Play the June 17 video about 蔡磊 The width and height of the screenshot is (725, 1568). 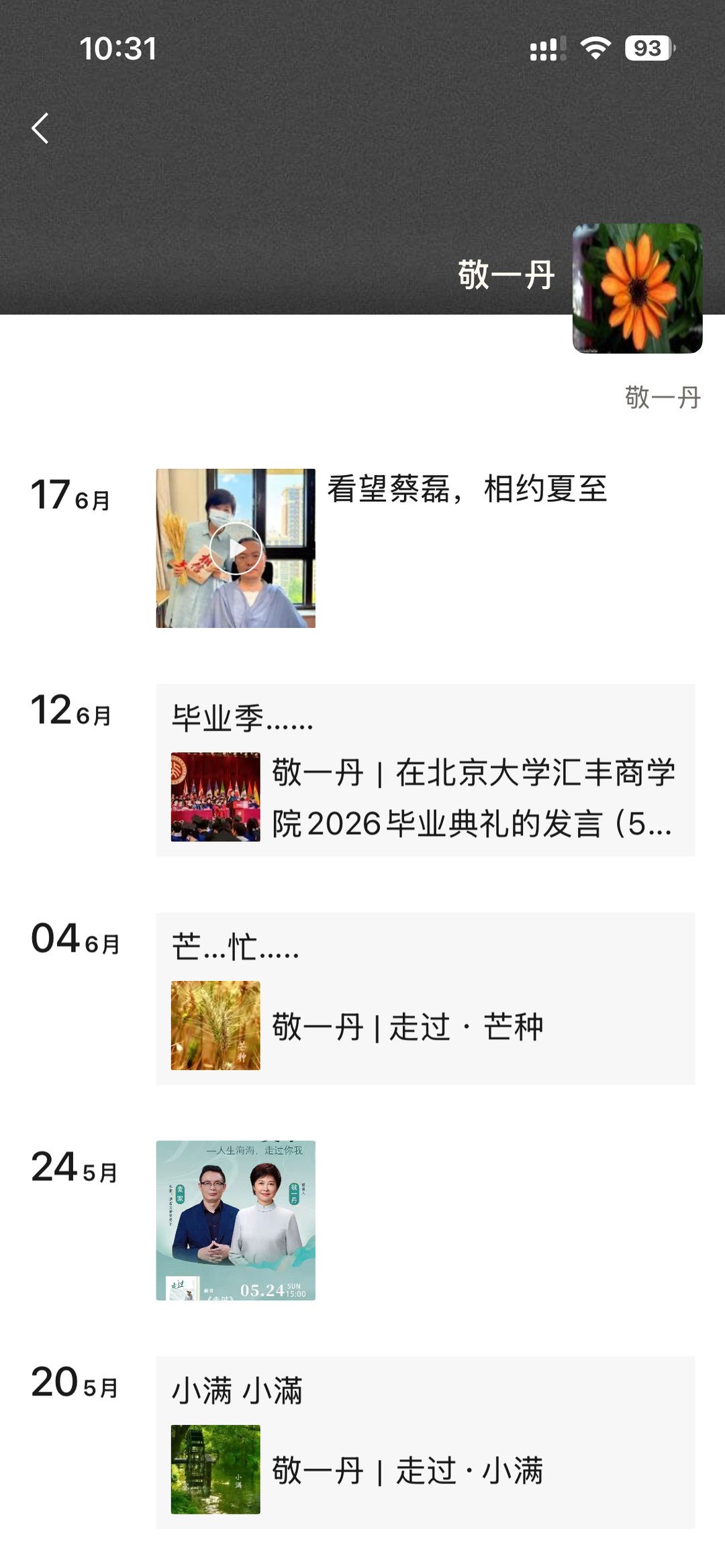(236, 548)
